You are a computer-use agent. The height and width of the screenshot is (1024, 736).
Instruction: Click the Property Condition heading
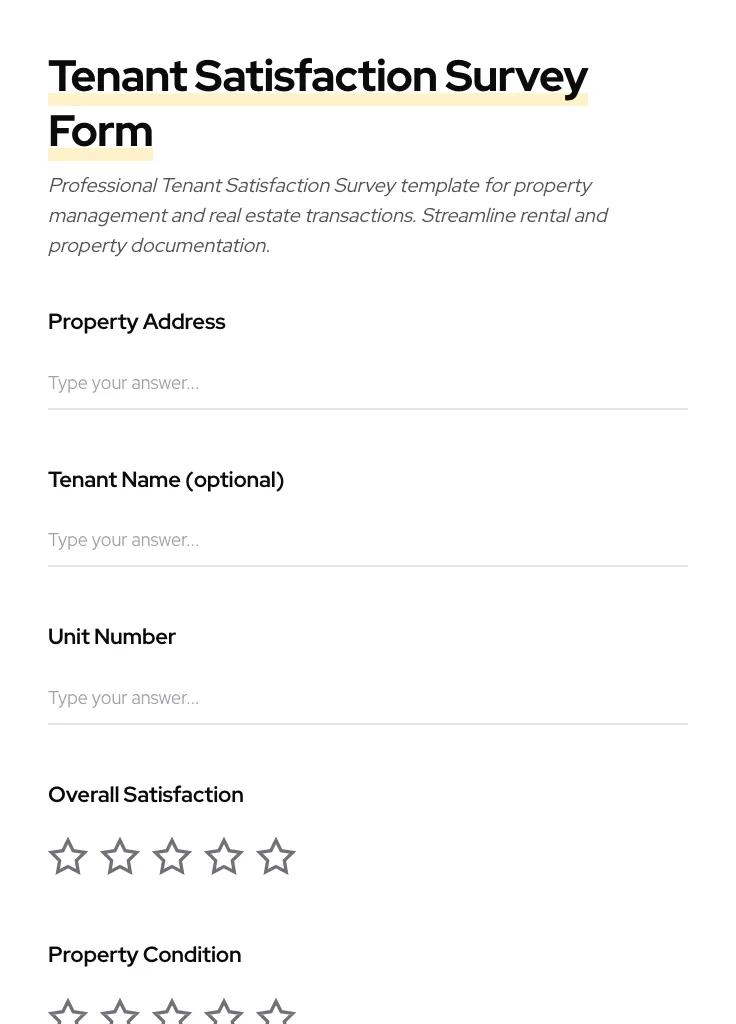[145, 954]
